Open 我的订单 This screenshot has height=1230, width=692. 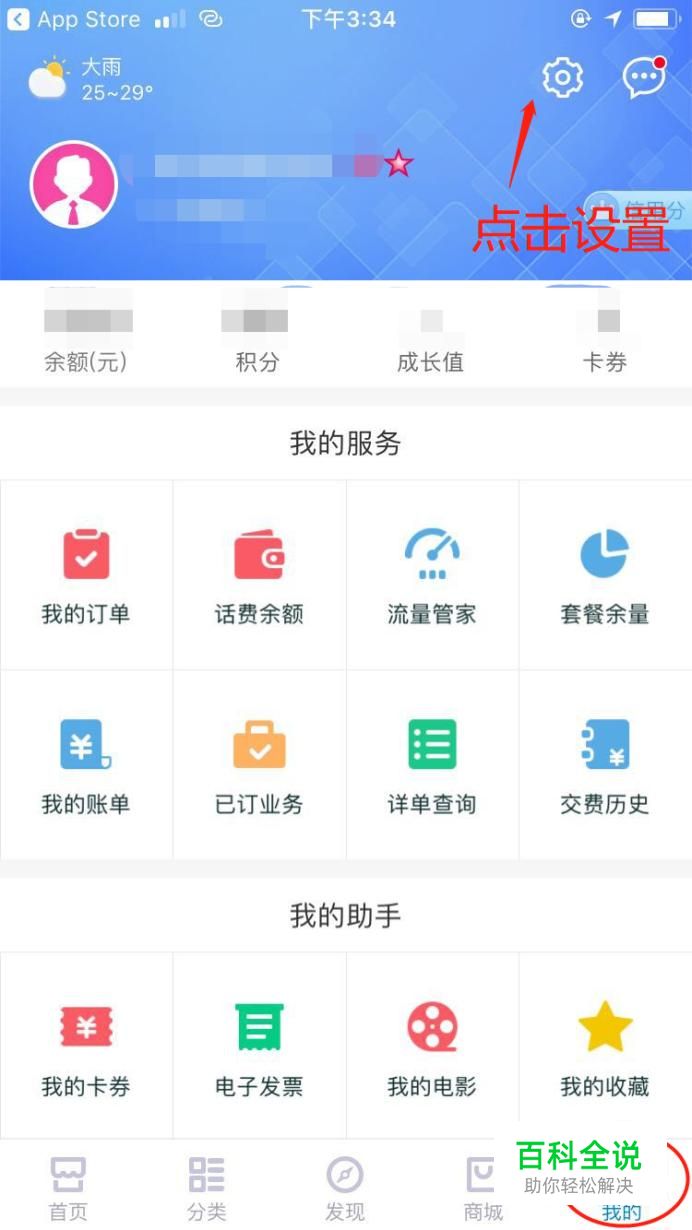tap(86, 575)
